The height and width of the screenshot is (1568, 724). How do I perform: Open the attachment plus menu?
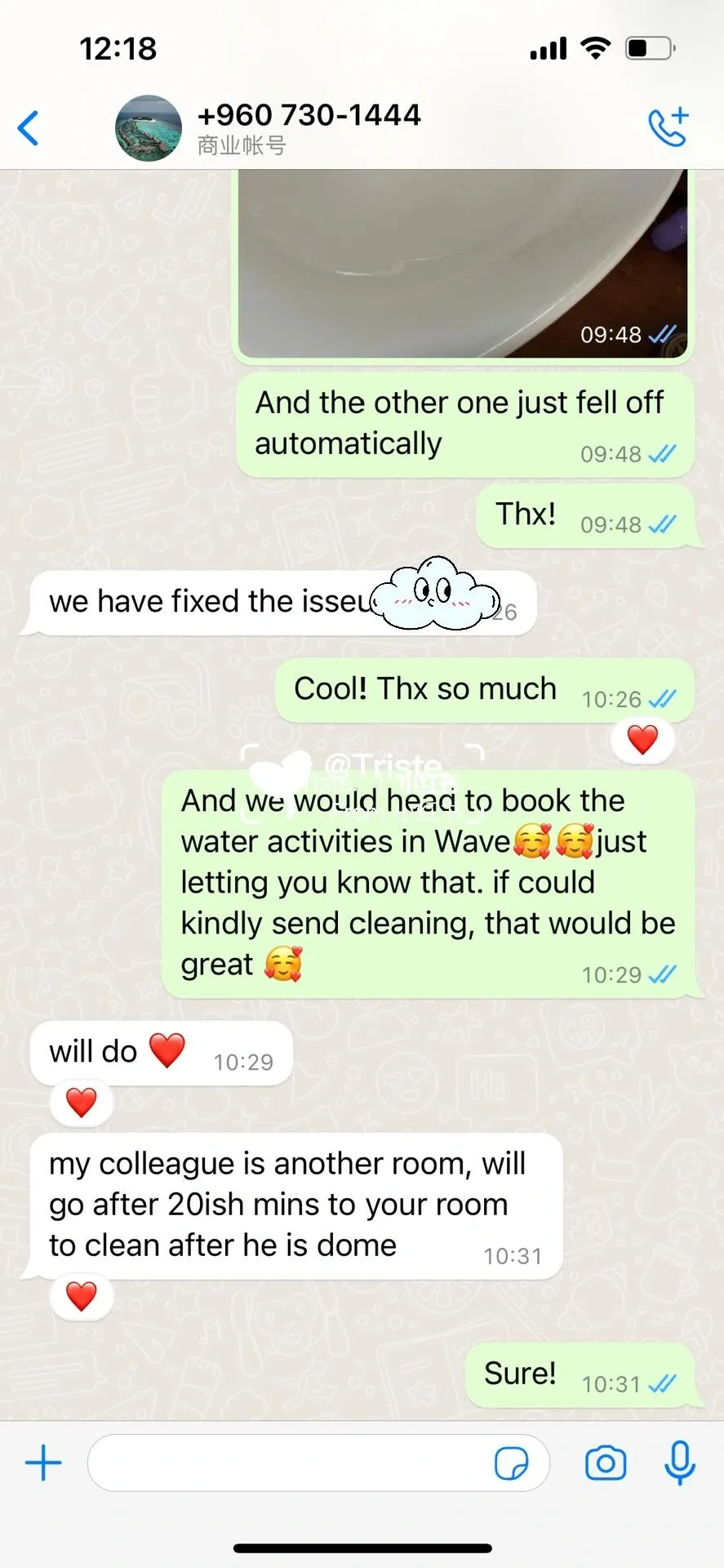[43, 1463]
